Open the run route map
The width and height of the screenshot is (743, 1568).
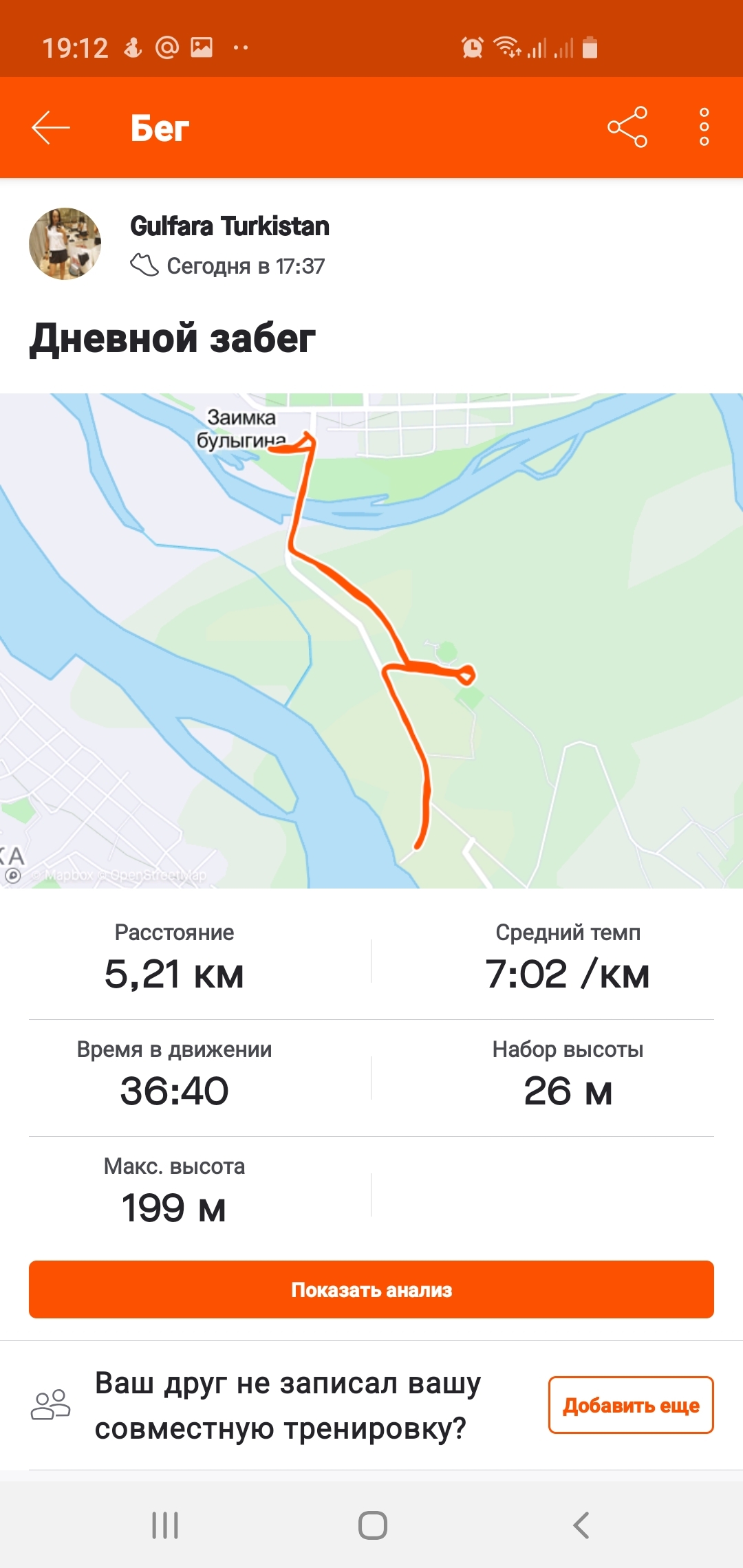[x=371, y=640]
